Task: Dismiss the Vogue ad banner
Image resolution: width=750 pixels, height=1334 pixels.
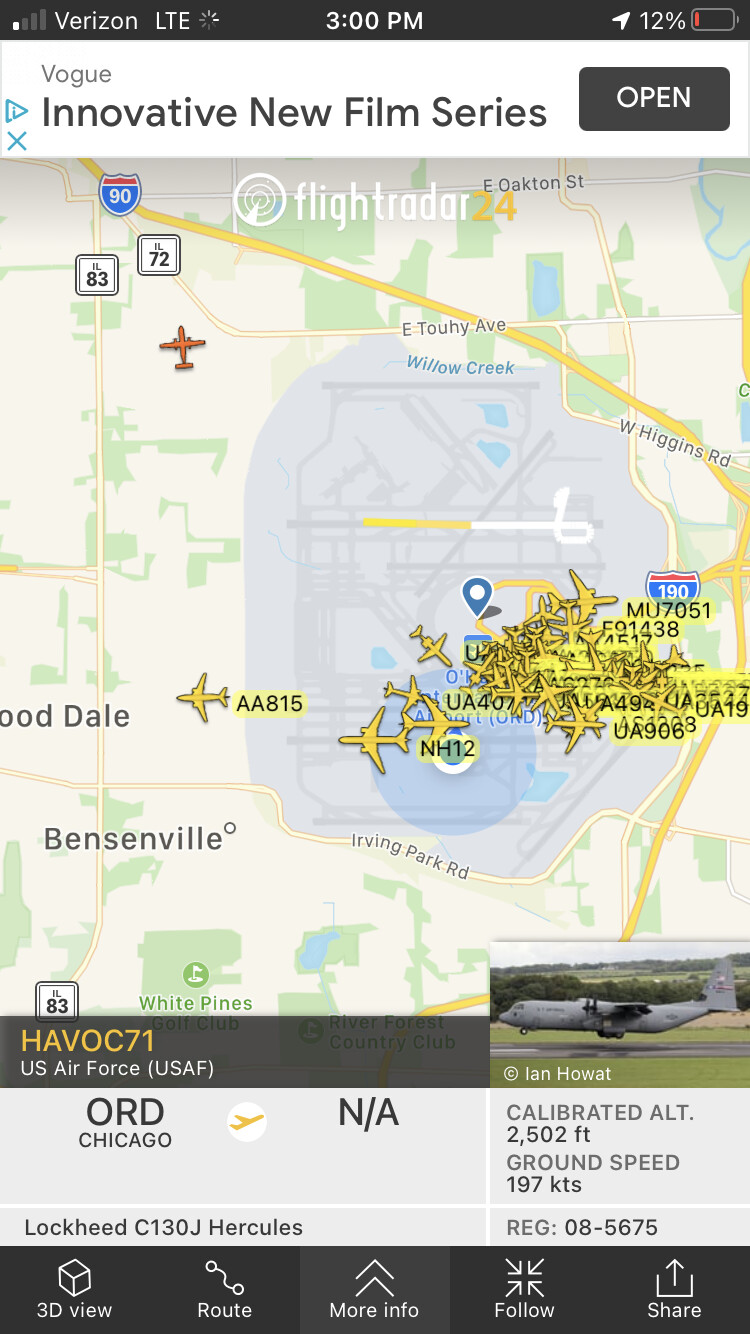Action: (16, 141)
